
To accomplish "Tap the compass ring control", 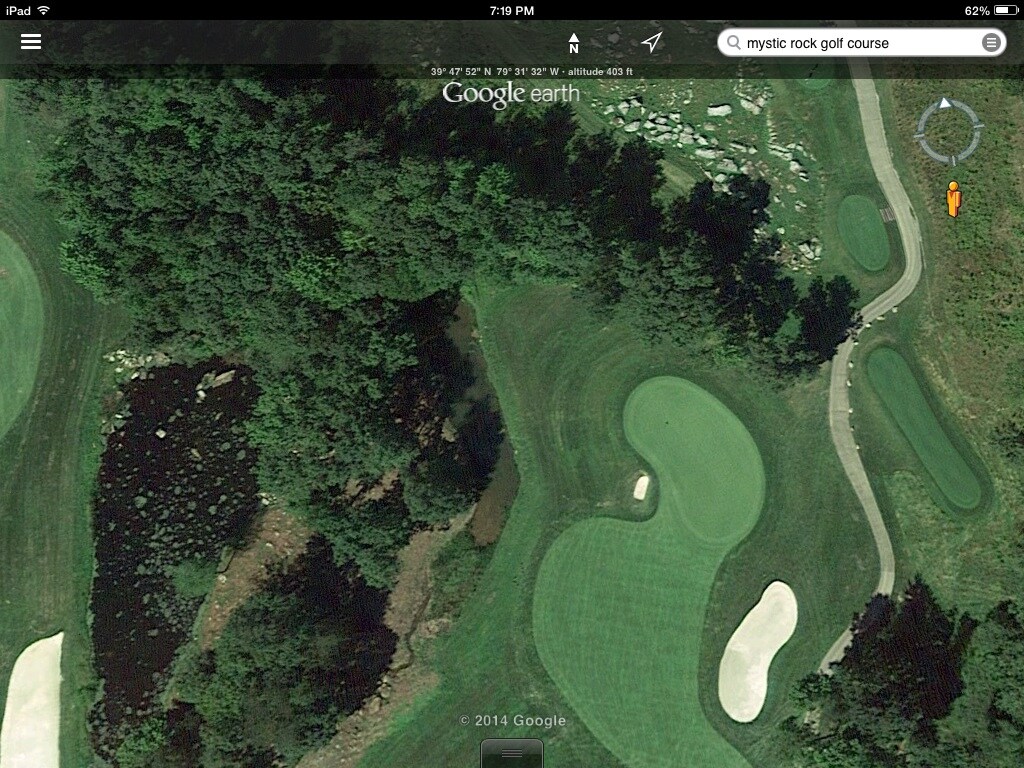I will coord(950,131).
